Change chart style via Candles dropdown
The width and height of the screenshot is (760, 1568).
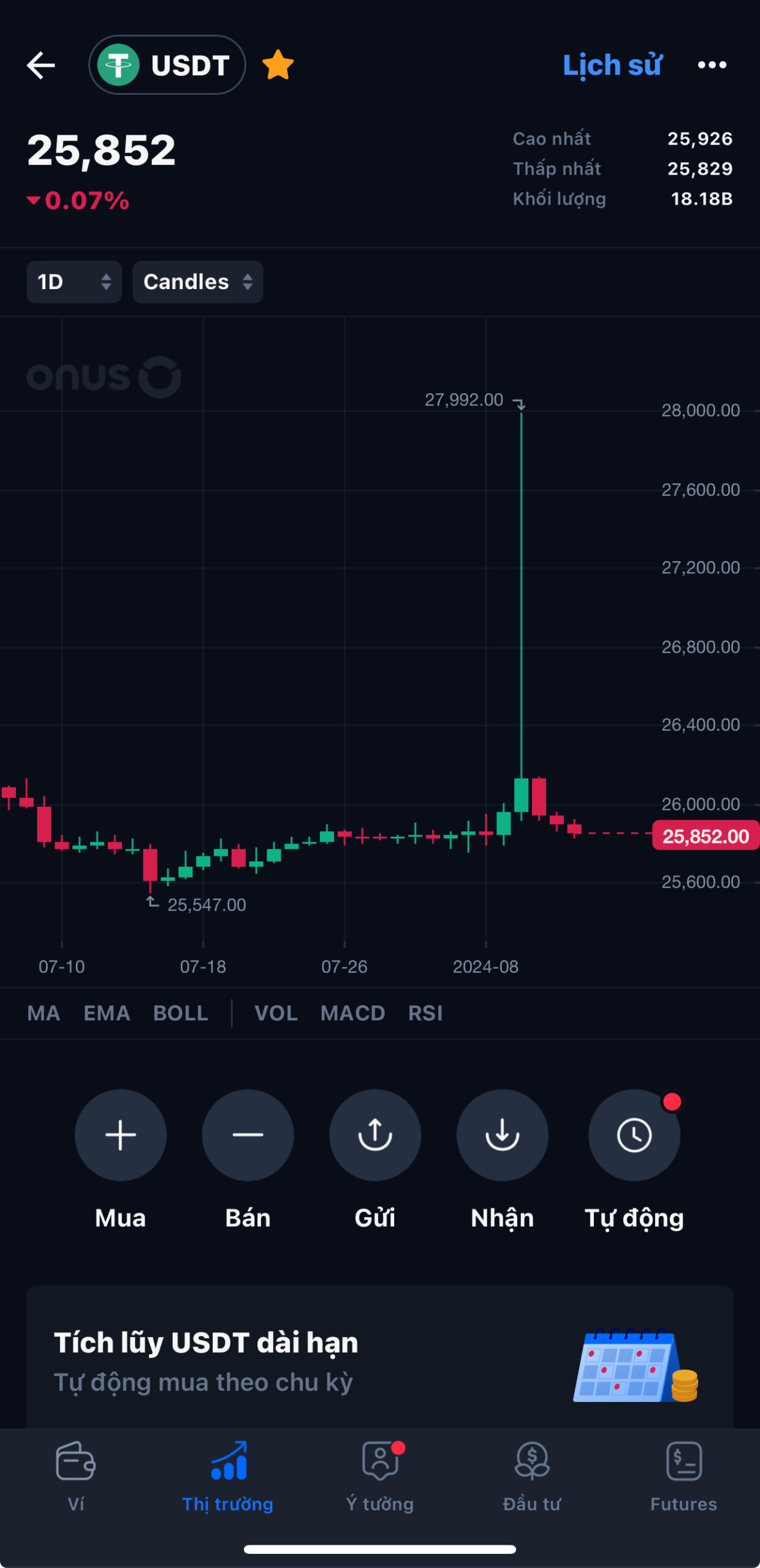coord(197,282)
